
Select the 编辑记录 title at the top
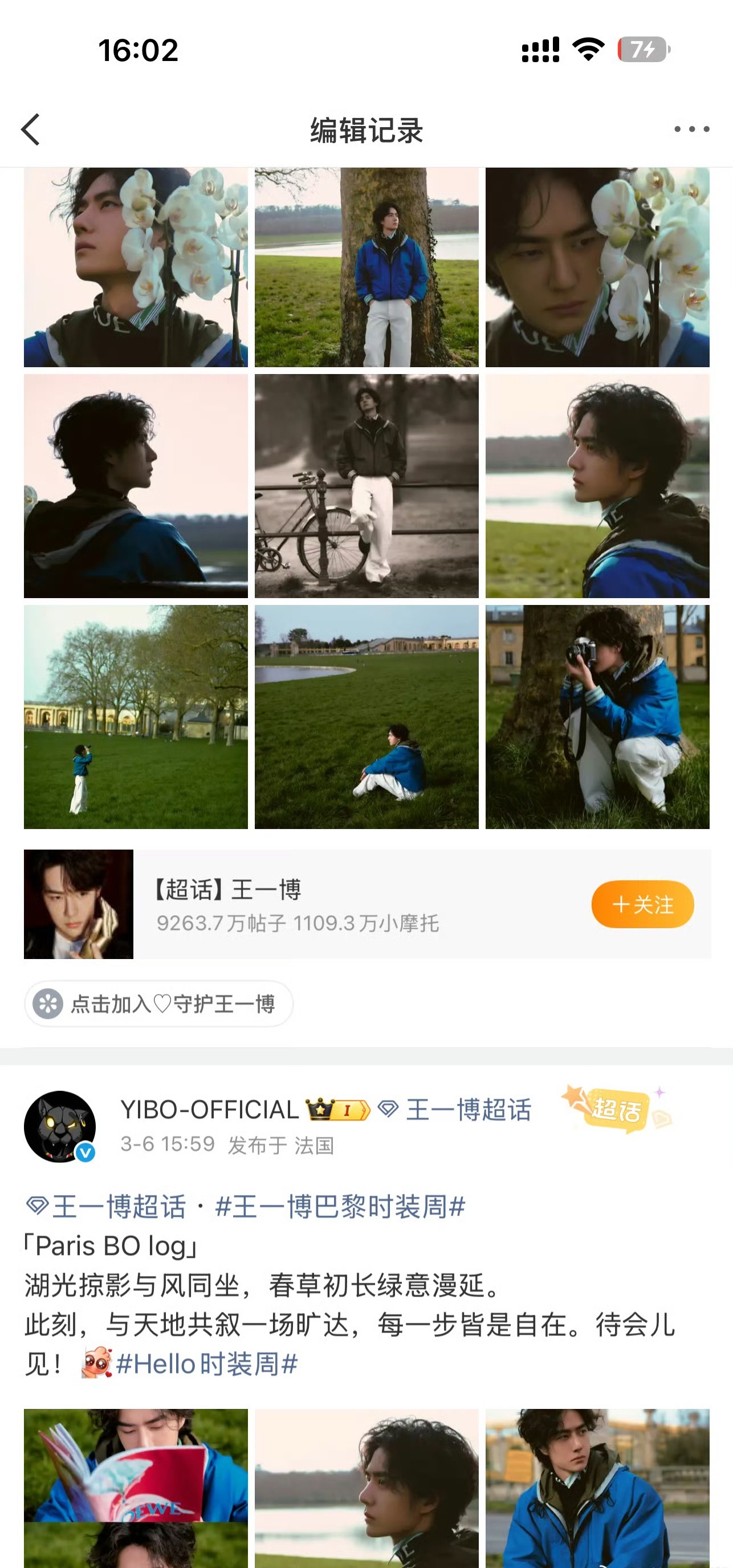coord(366,129)
